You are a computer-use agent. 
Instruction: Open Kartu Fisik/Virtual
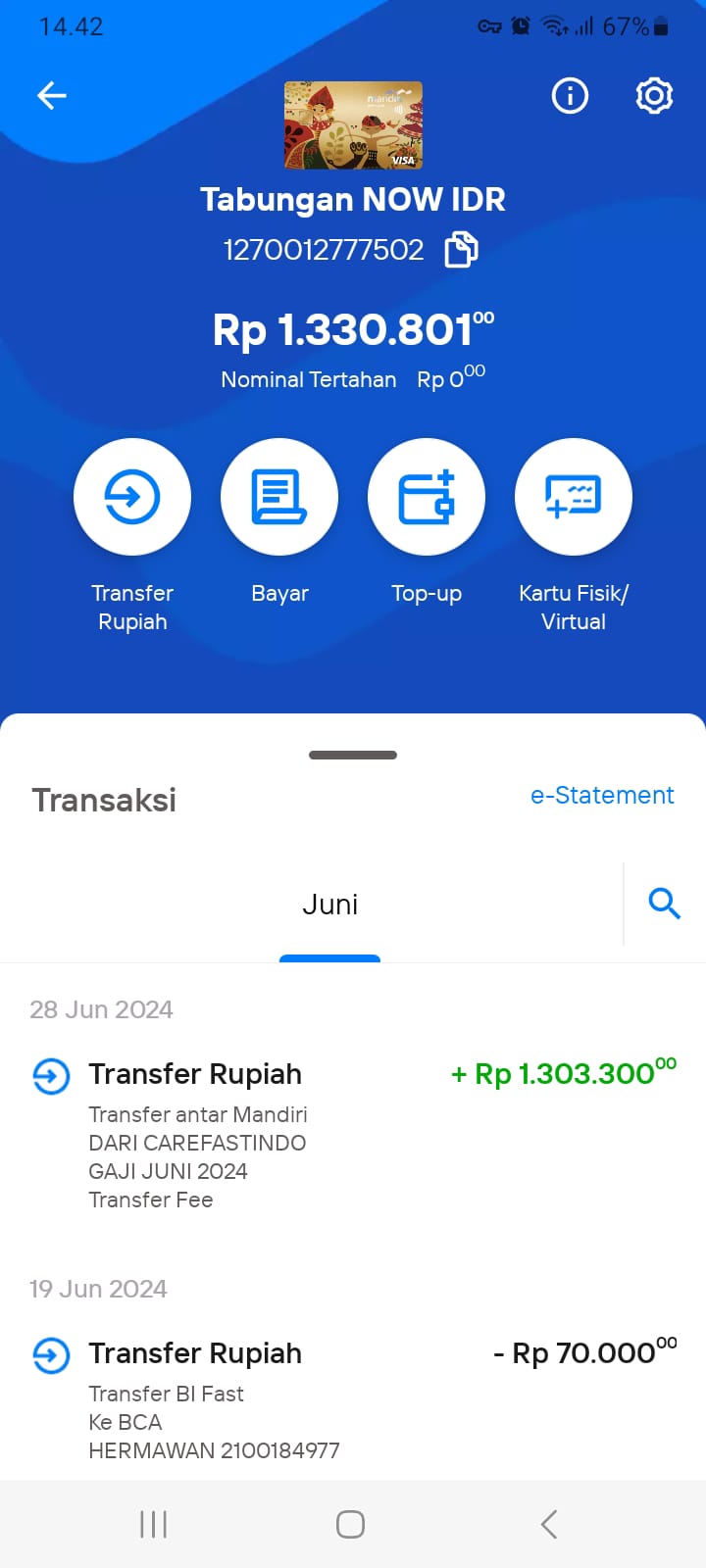574,497
